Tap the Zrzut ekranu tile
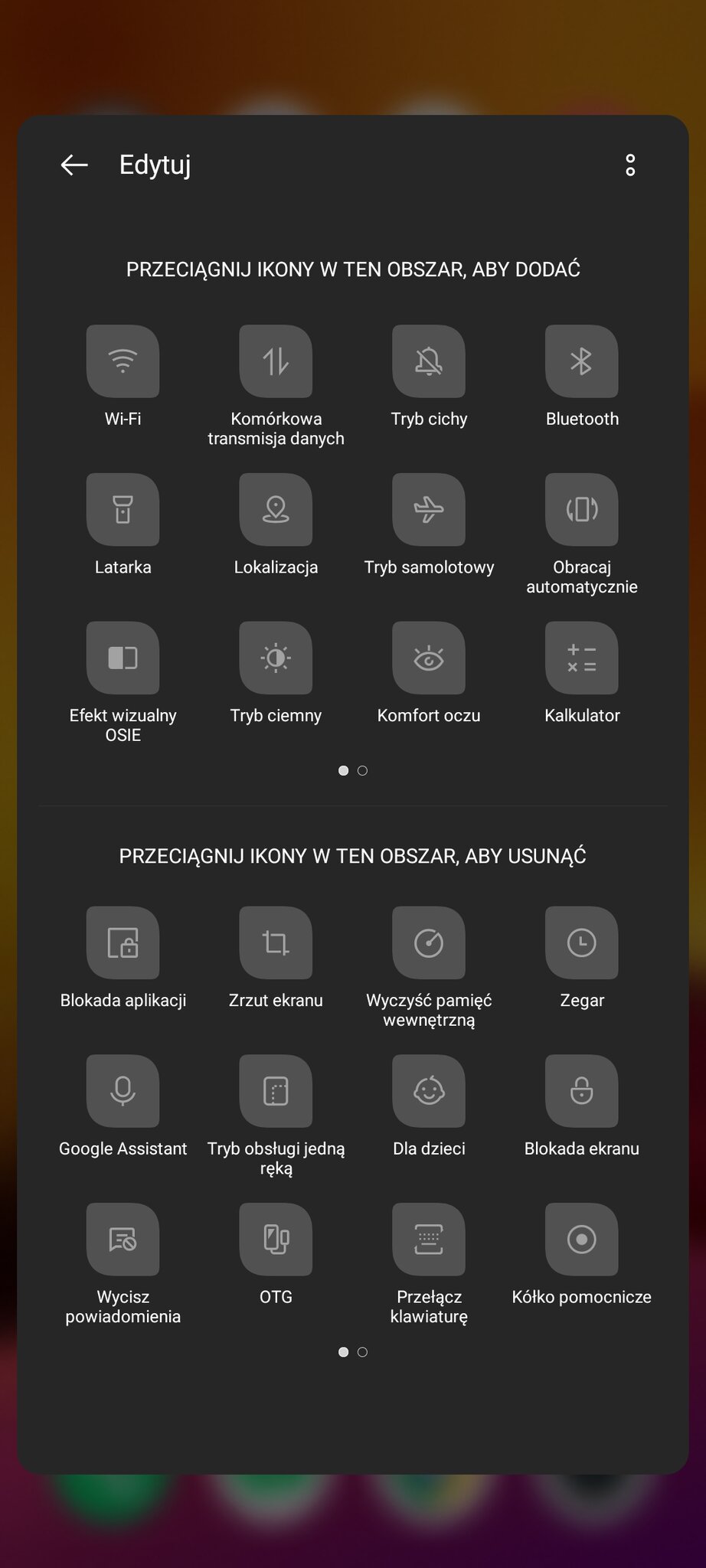The width and height of the screenshot is (706, 1568). [276, 942]
